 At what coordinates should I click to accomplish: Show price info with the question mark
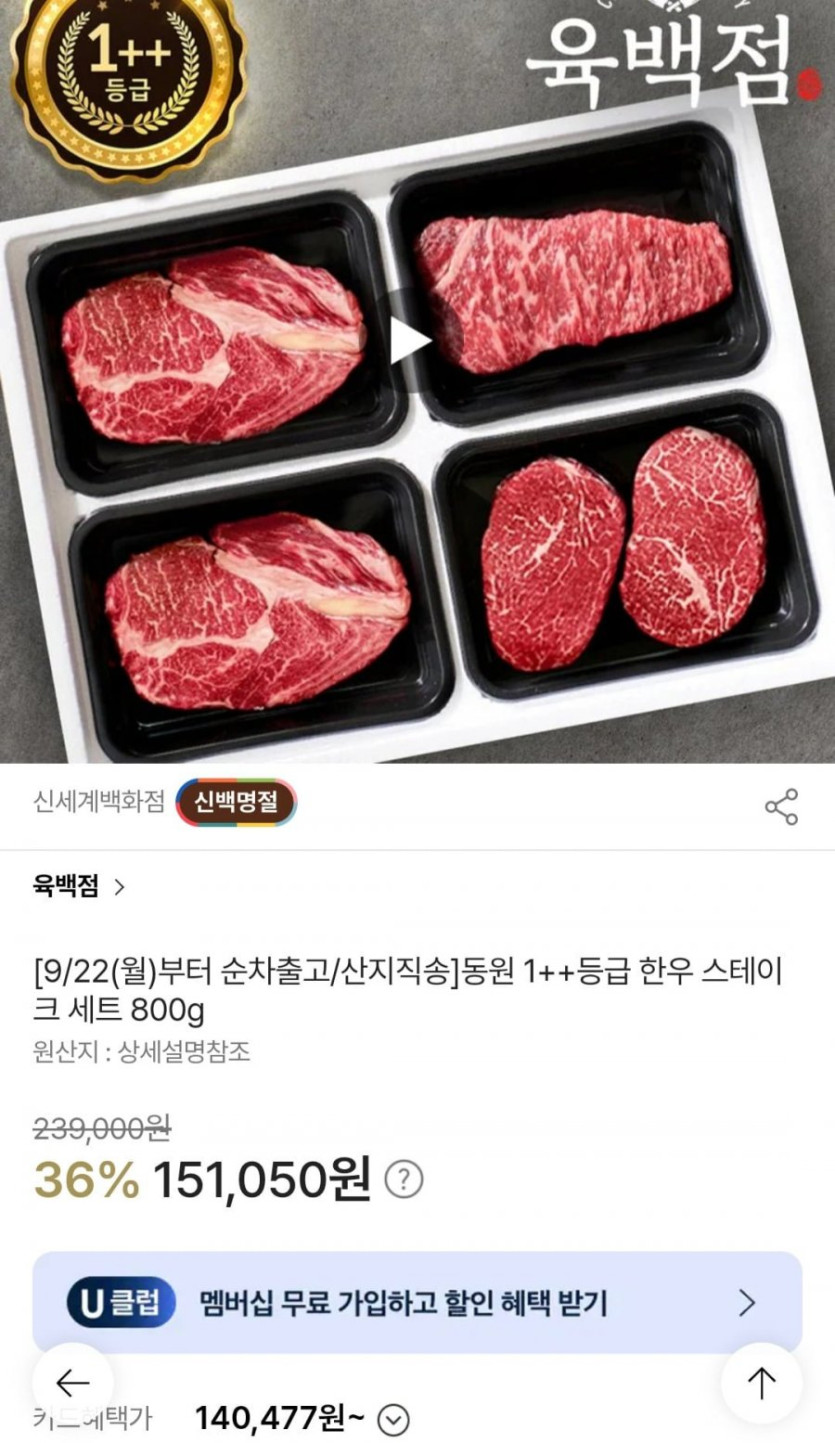404,1180
